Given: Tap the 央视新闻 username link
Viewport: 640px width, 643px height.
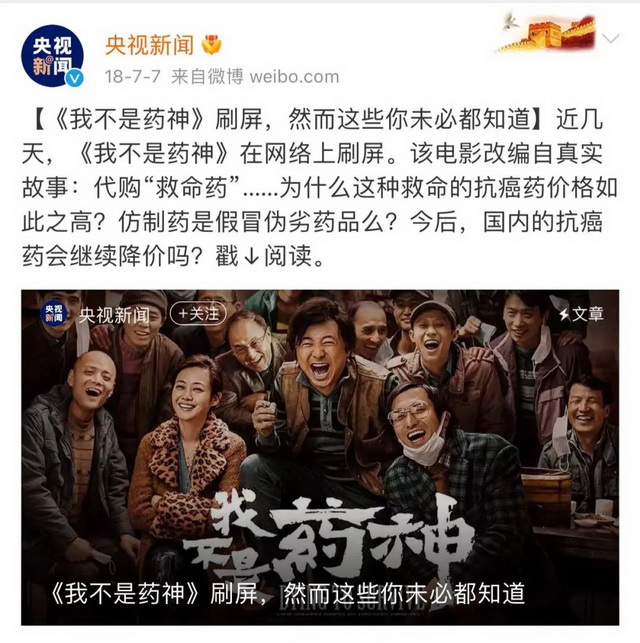Looking at the screenshot, I should (x=148, y=44).
